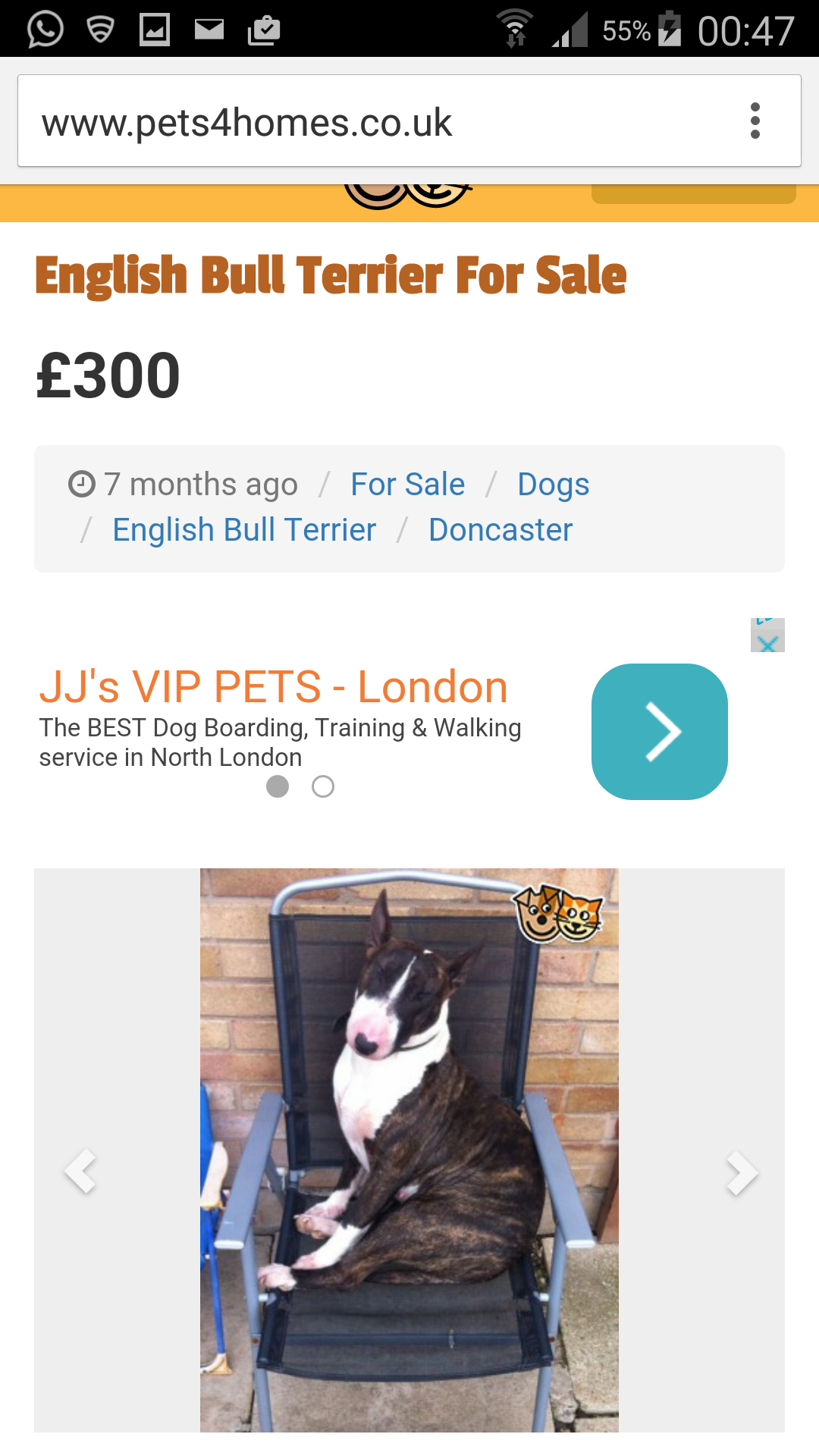The height and width of the screenshot is (1456, 819).
Task: Tap the URL address bar
Action: (364, 122)
